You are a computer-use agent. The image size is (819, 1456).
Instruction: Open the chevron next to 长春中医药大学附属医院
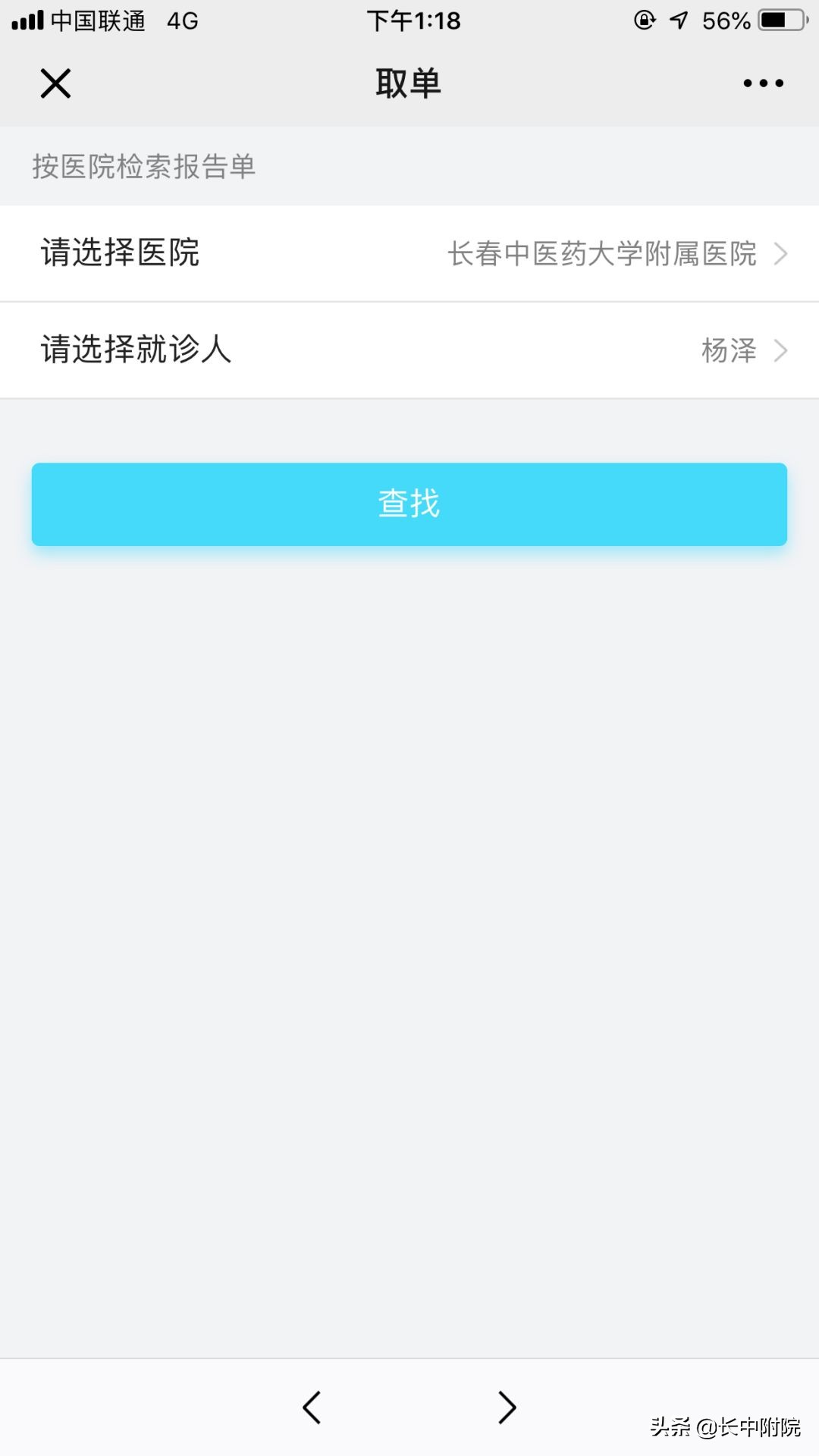[x=782, y=255]
